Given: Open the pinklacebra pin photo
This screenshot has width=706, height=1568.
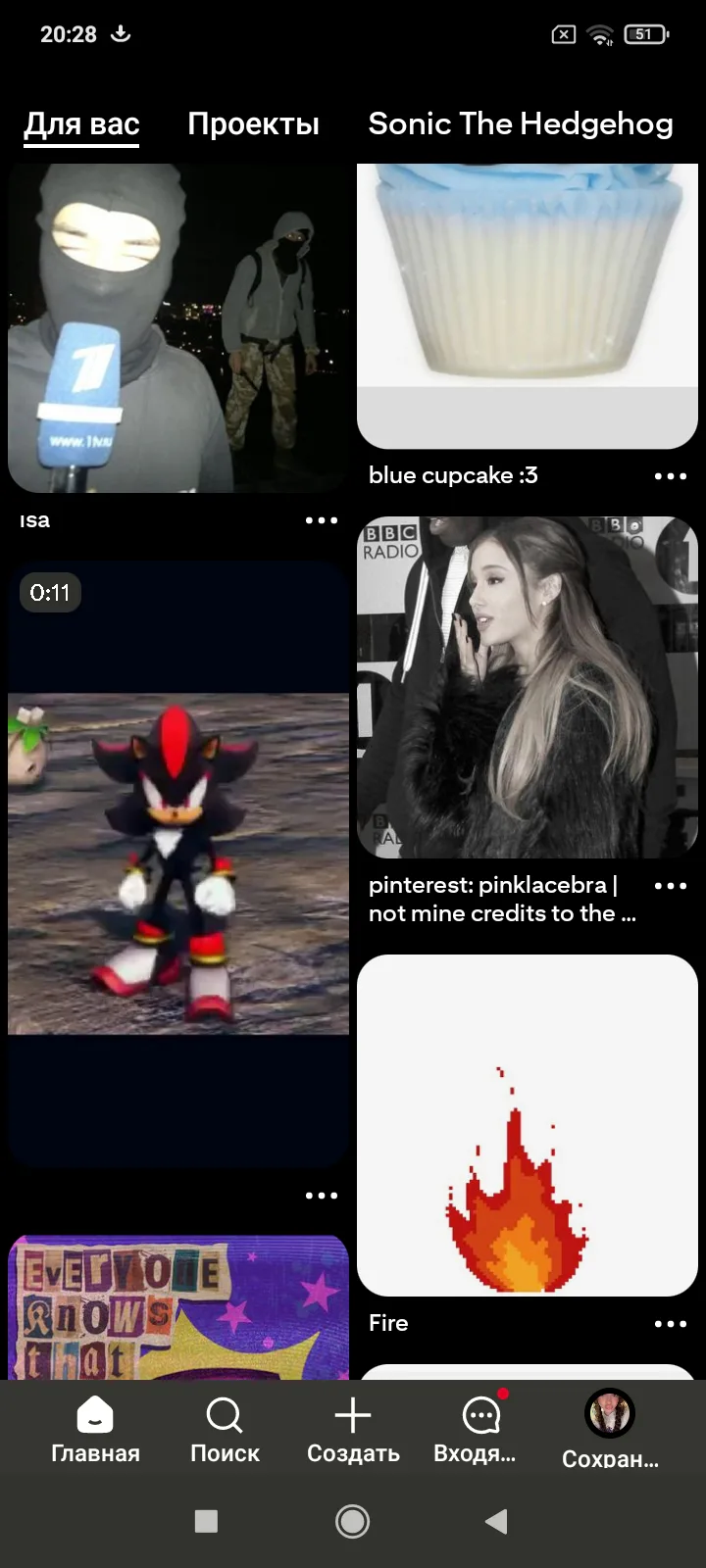Looking at the screenshot, I should [x=528, y=687].
